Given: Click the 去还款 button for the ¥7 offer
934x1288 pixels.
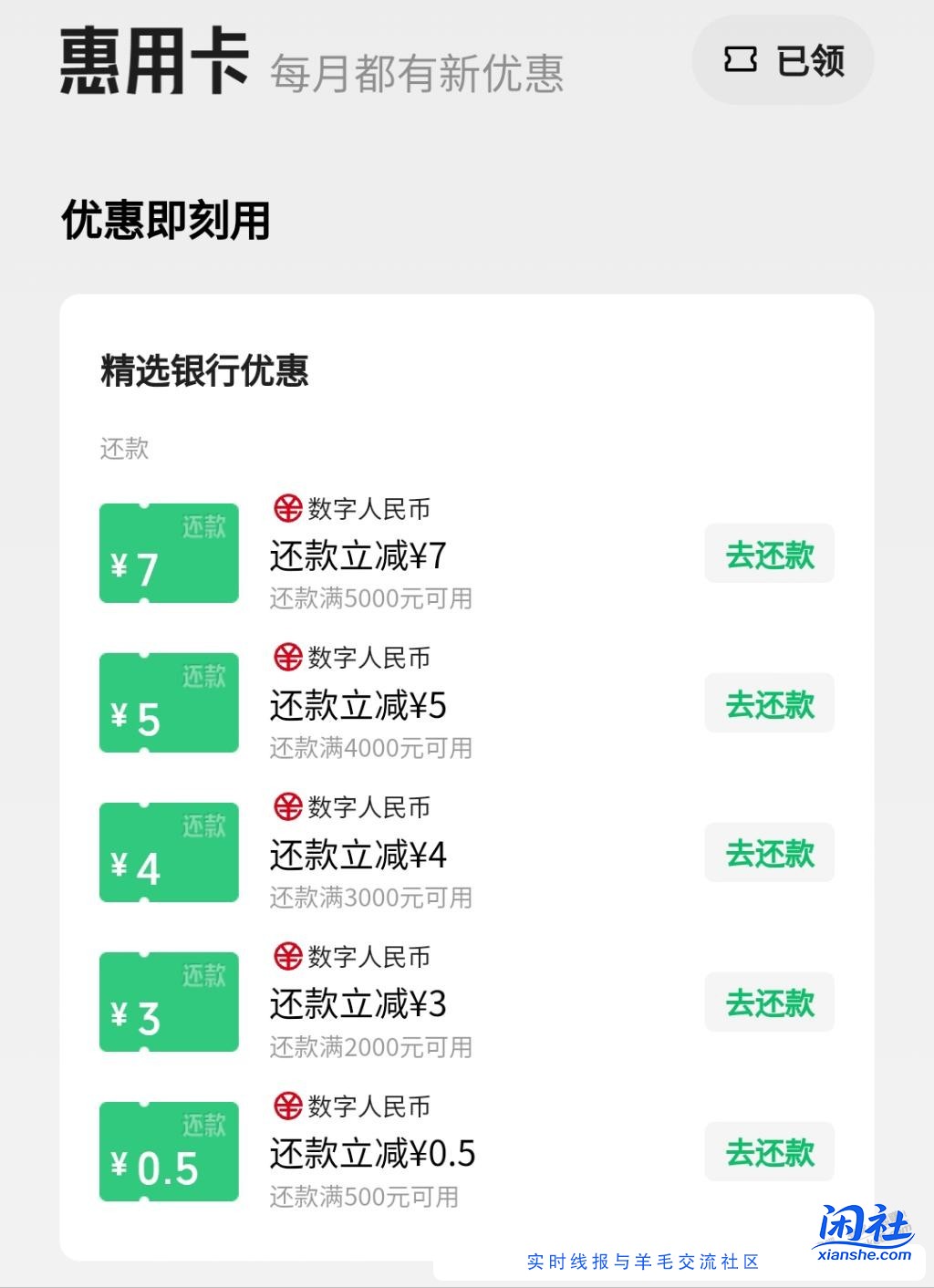Looking at the screenshot, I should (x=769, y=553).
